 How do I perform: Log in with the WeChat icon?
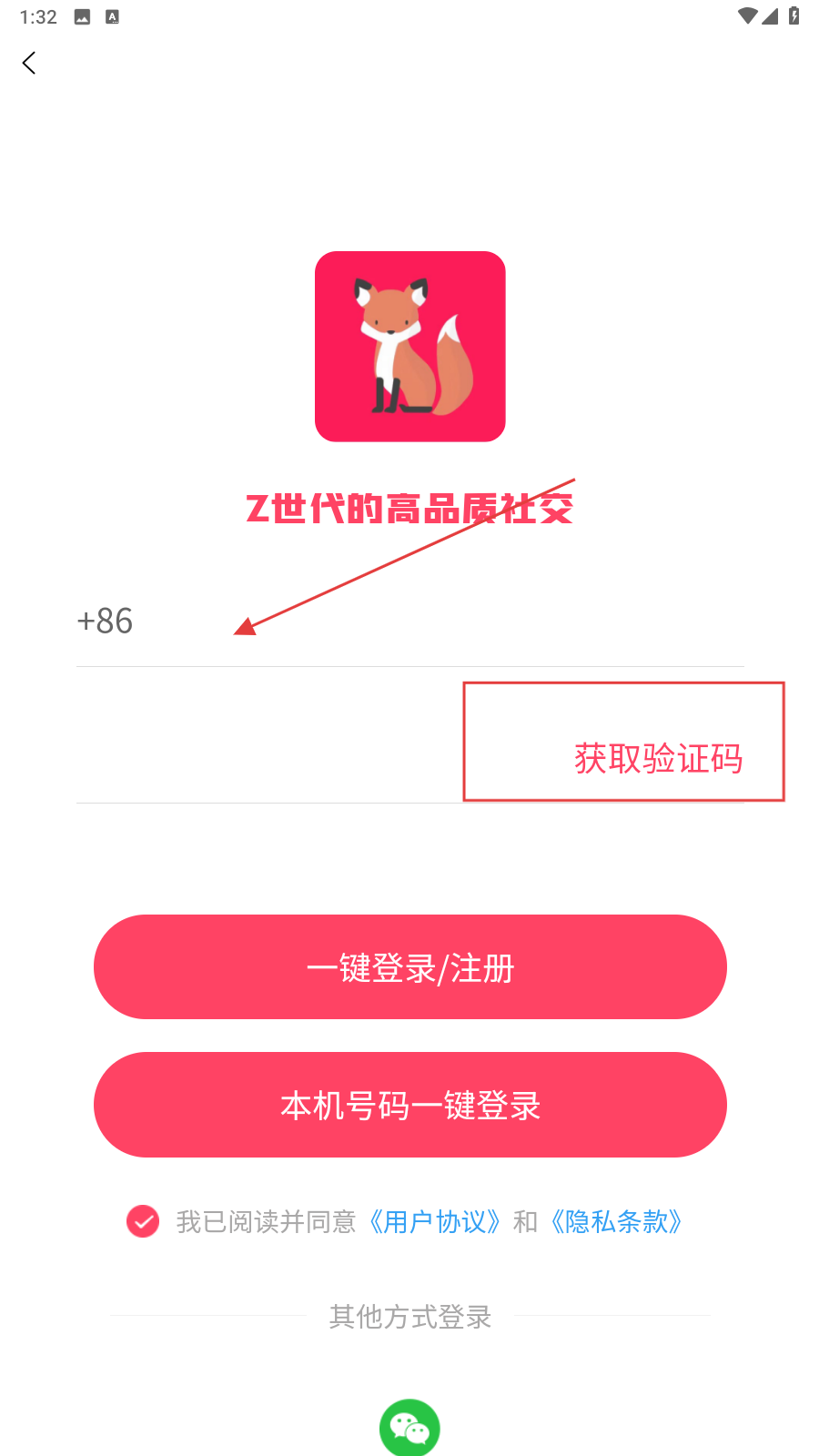409,1428
